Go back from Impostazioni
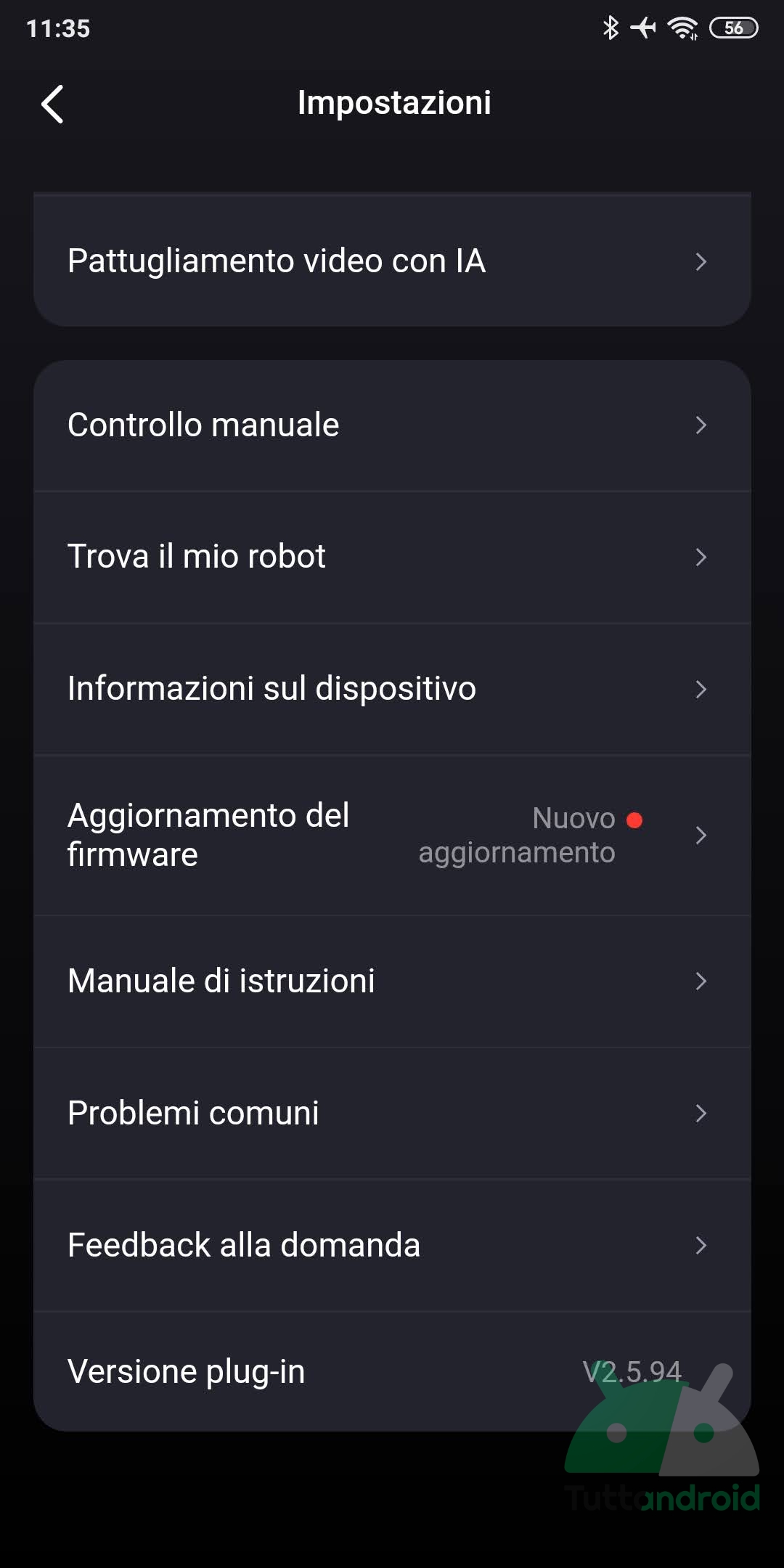Screen dimensions: 784x1568 pos(52,104)
